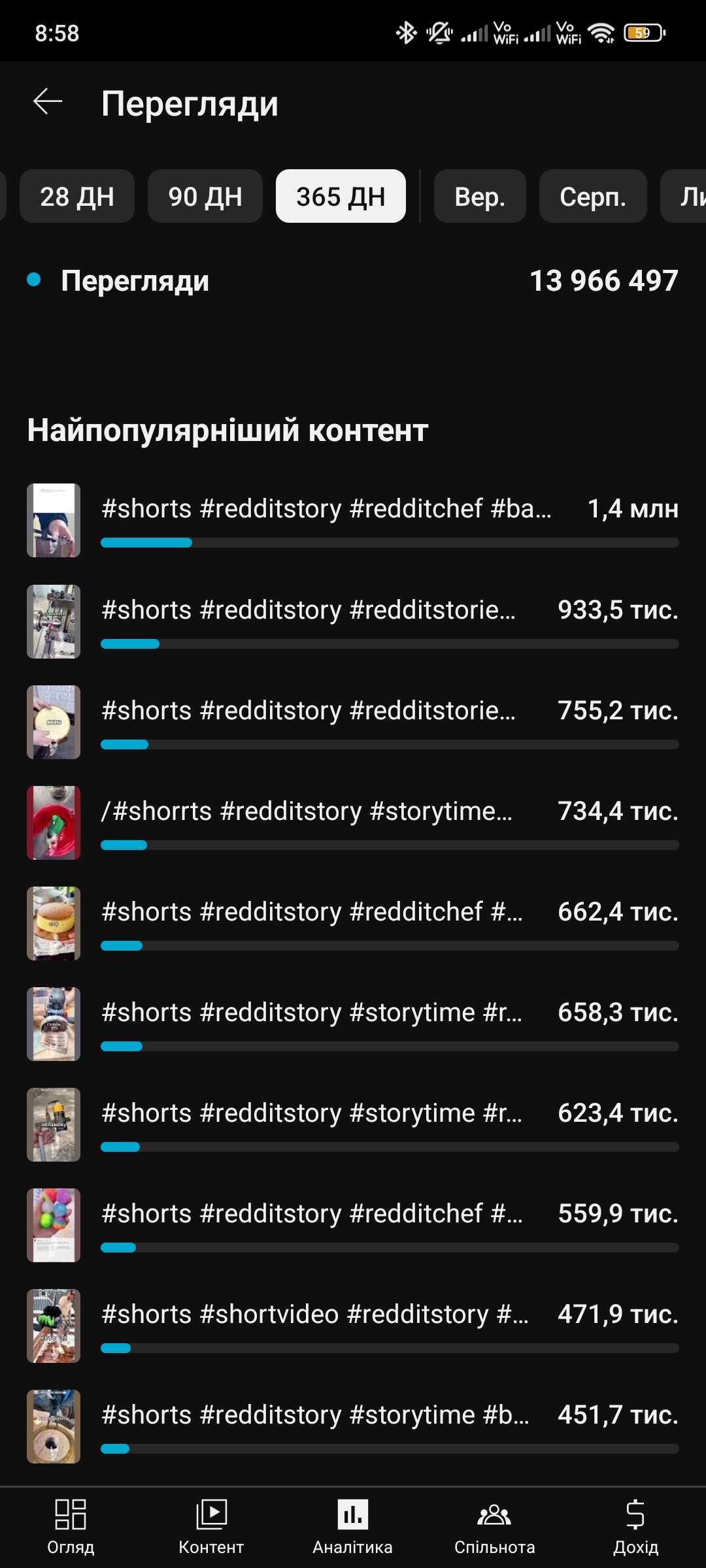
Task: Open the video with 658,3 тис. views
Action: pyautogui.click(x=353, y=1024)
